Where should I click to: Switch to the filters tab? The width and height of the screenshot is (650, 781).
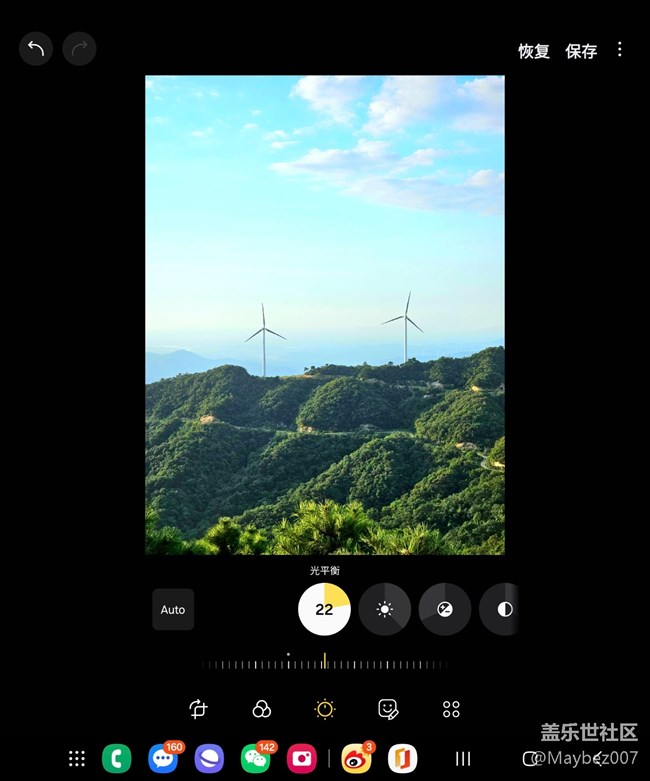[262, 709]
